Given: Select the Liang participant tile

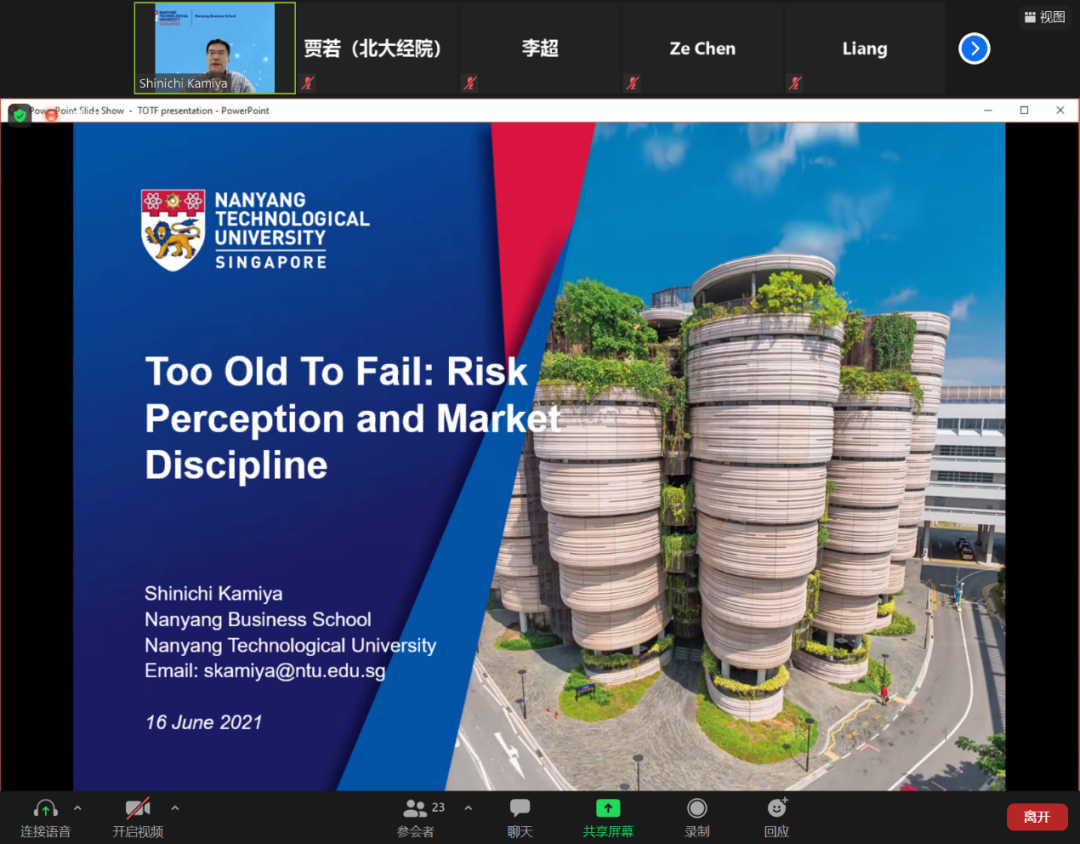Looking at the screenshot, I should click(x=864, y=48).
